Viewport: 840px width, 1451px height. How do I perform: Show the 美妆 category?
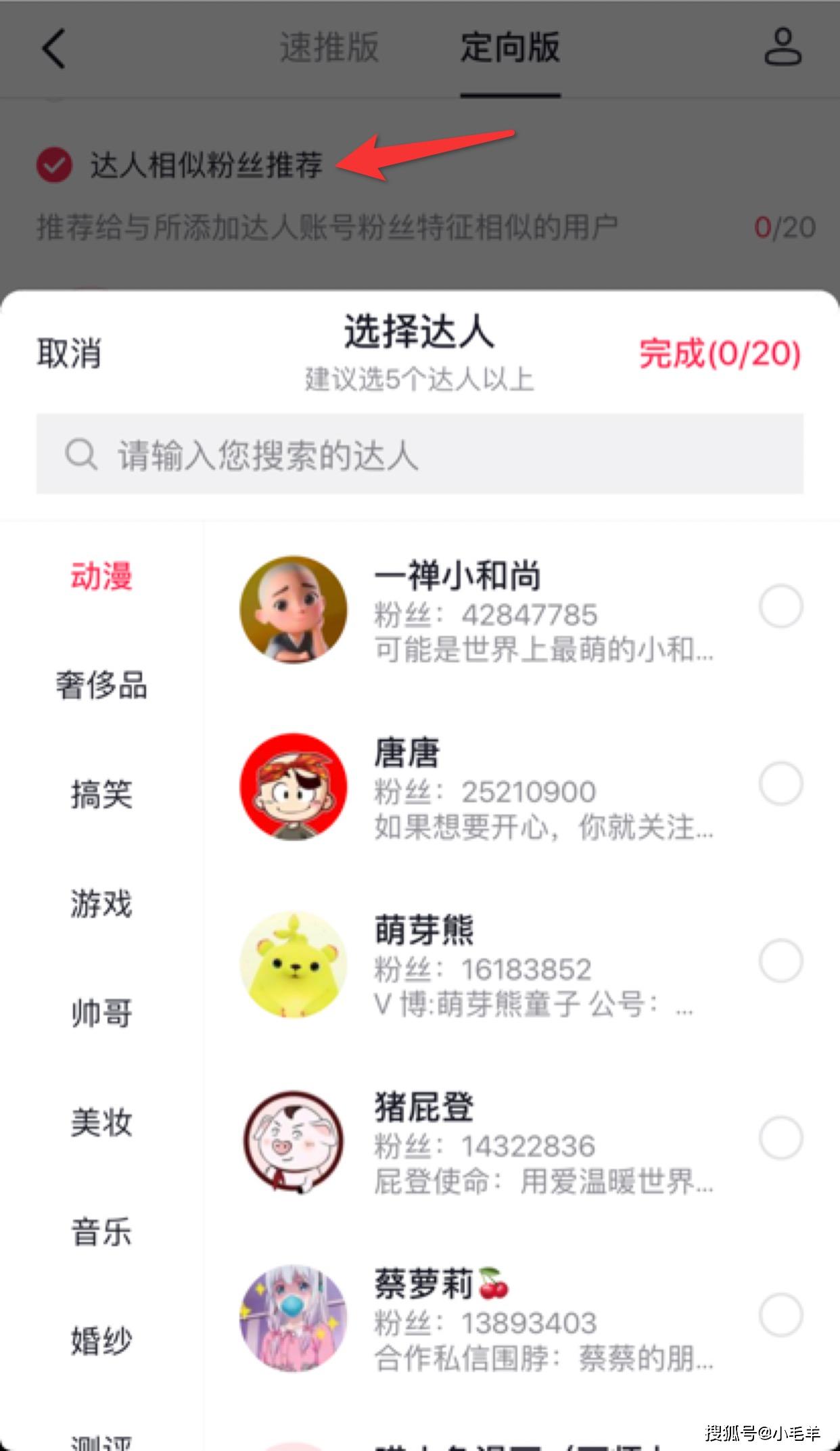point(101,1123)
